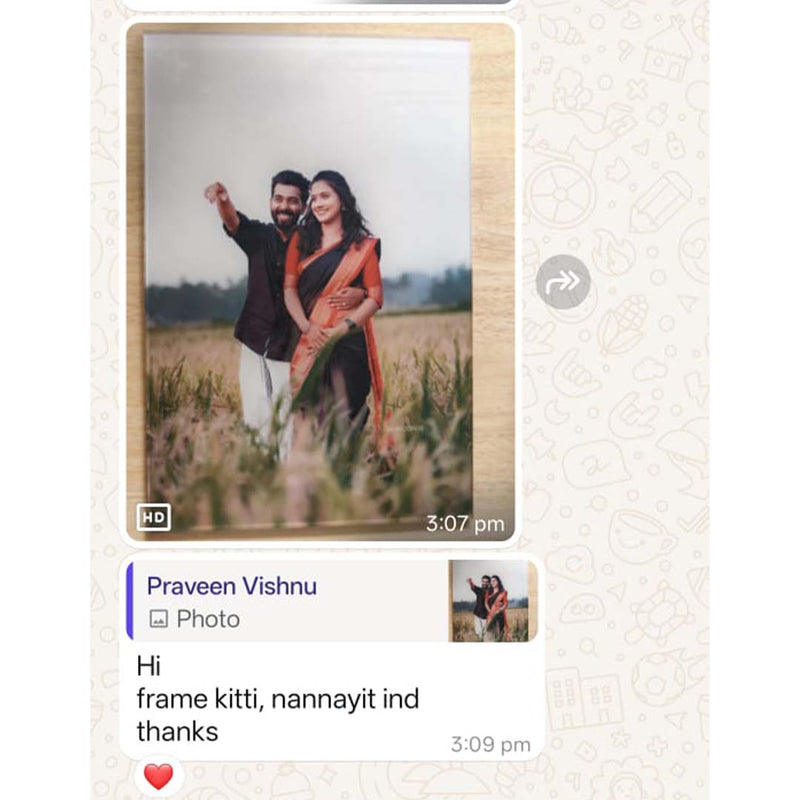Screen dimensions: 800x800
Task: Forward the couple photo message
Action: click(x=563, y=282)
